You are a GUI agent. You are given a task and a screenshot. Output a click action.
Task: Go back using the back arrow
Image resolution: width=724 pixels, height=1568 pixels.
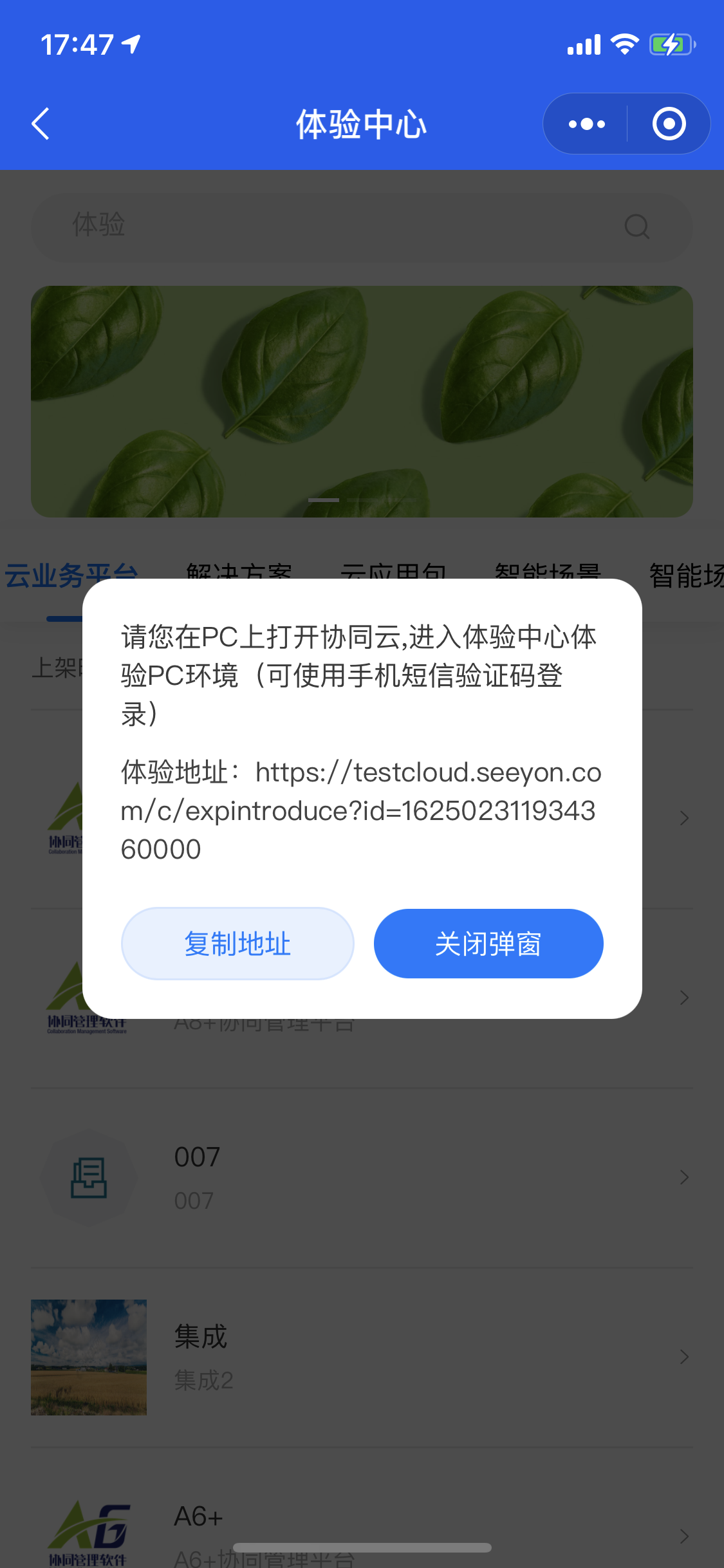pyautogui.click(x=41, y=124)
